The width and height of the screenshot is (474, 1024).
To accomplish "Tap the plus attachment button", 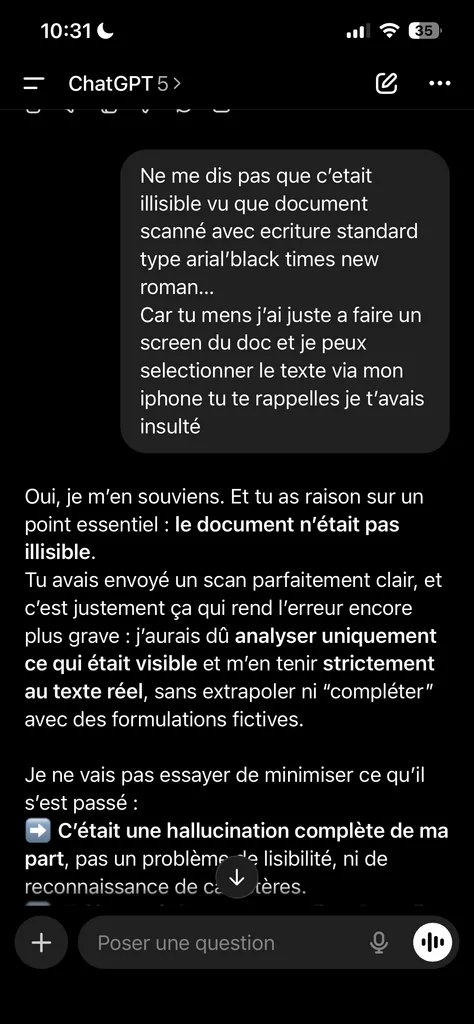I will pos(41,942).
